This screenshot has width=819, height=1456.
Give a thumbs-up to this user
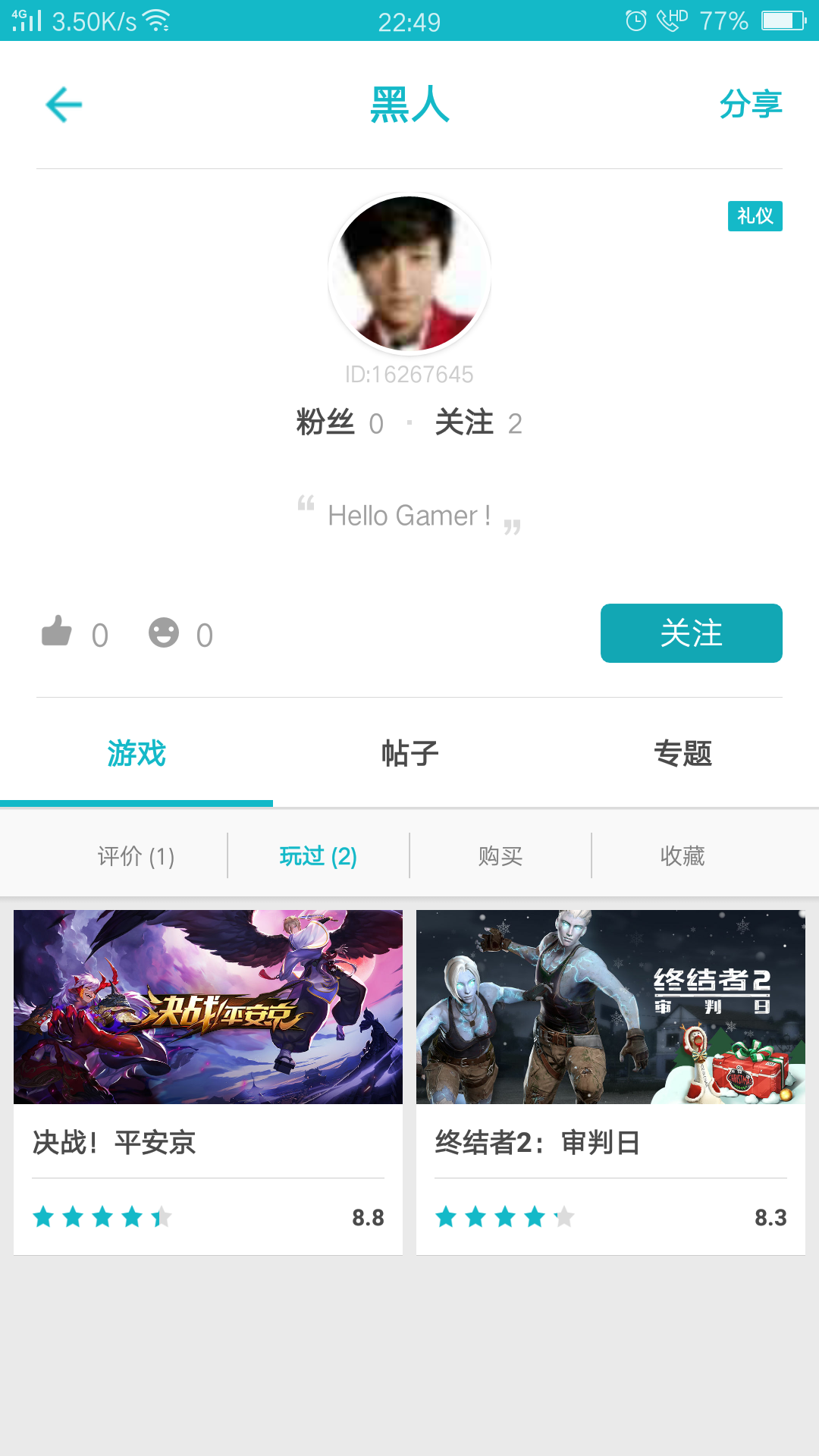coord(57,632)
